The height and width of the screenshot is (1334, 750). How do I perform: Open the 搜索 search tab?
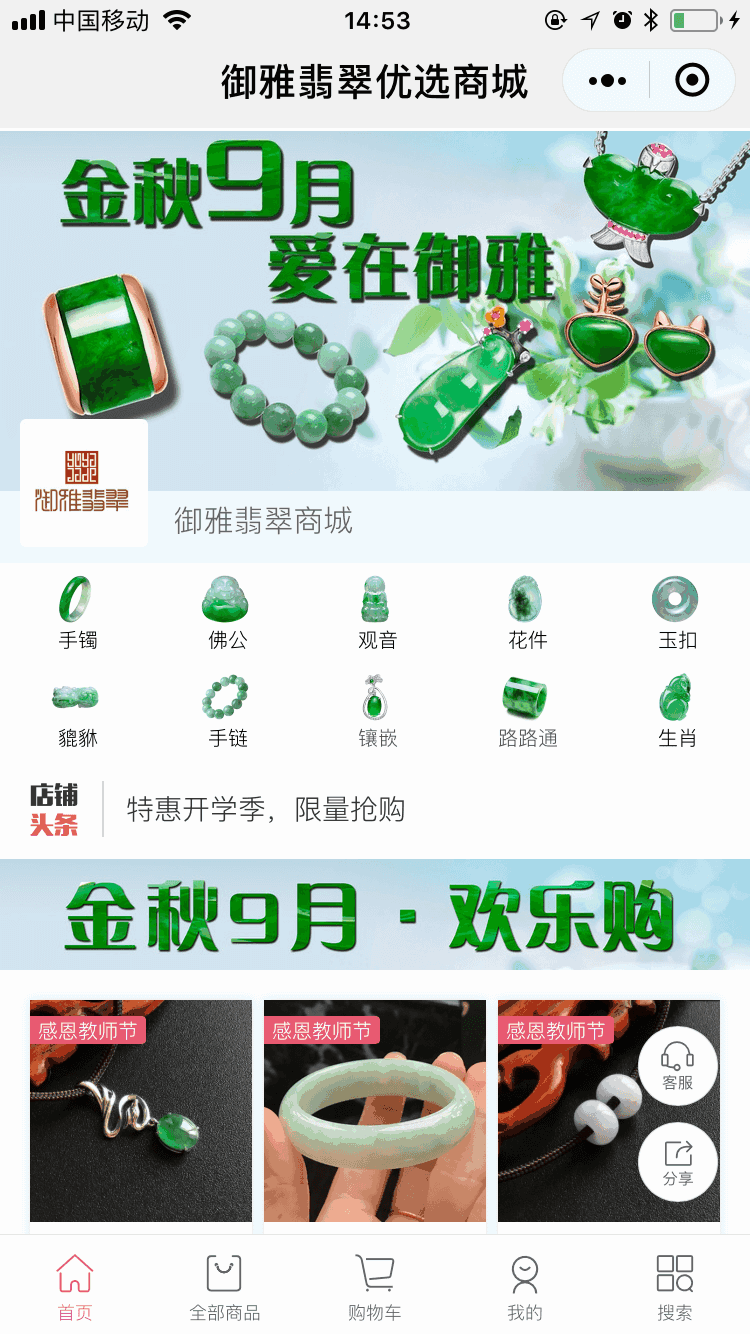pos(675,1288)
